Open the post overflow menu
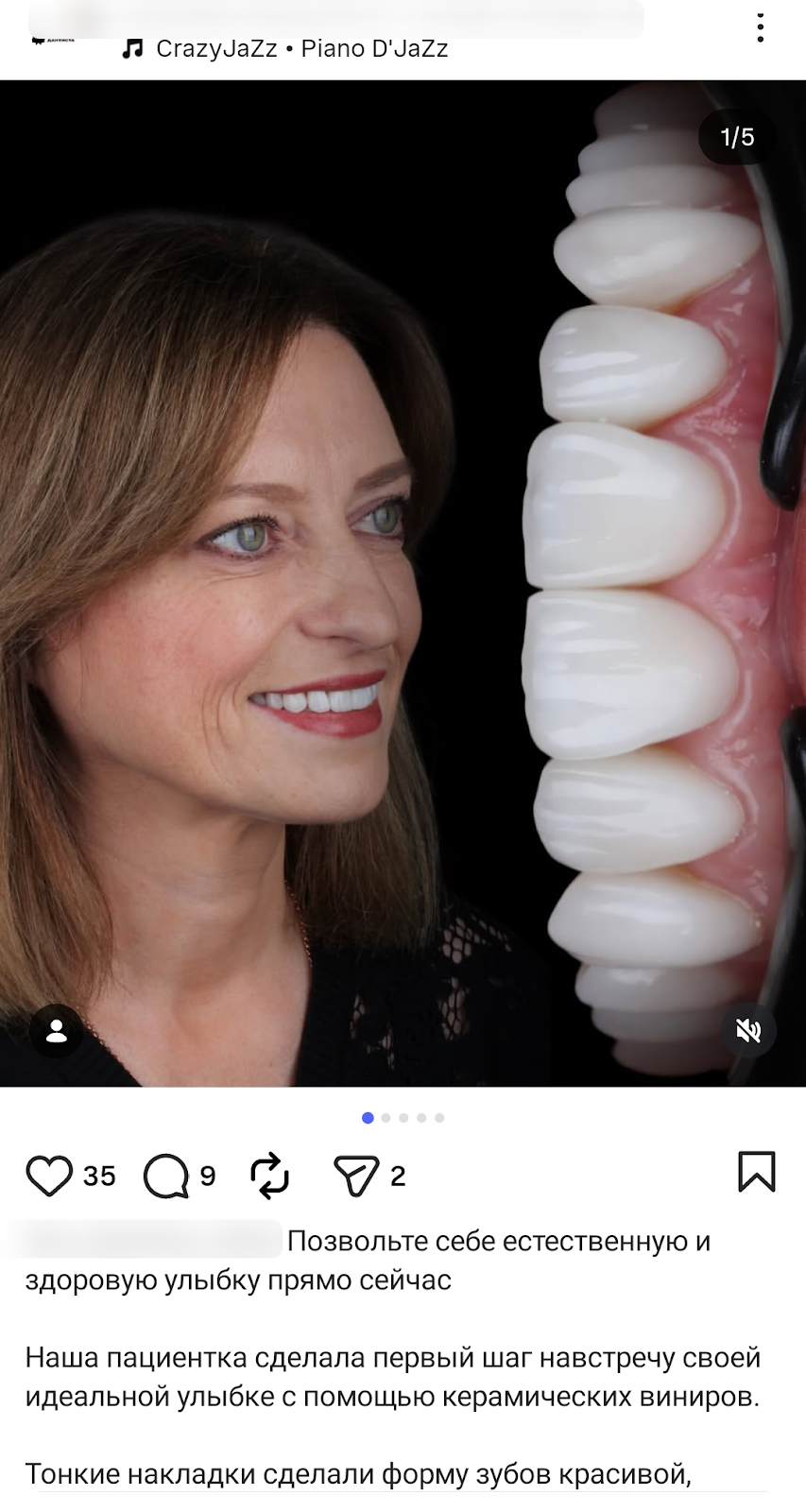806x1512 pixels. click(x=760, y=28)
